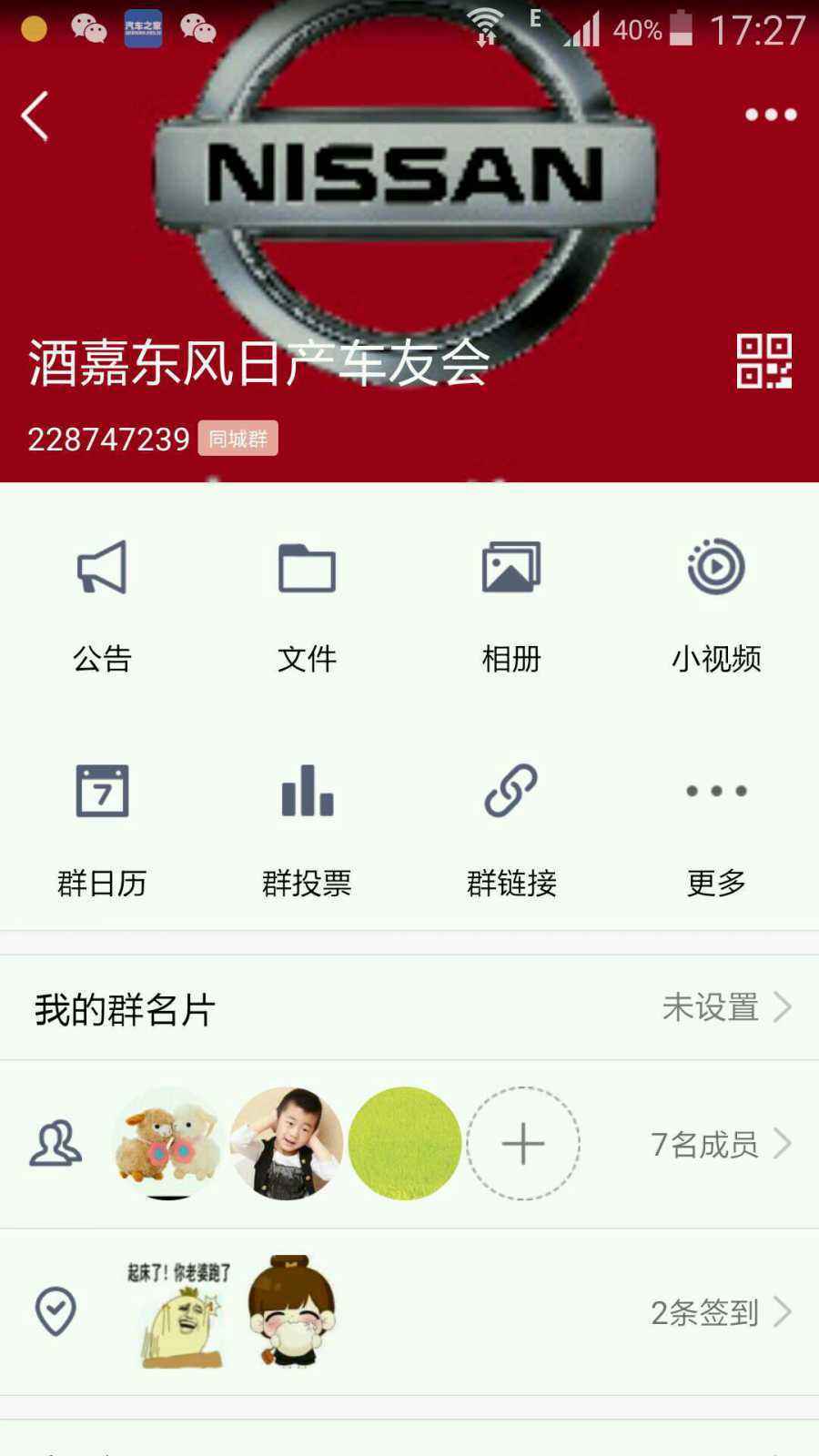The height and width of the screenshot is (1456, 819).
Task: Add a new member with plus button
Action: pyautogui.click(x=523, y=1144)
